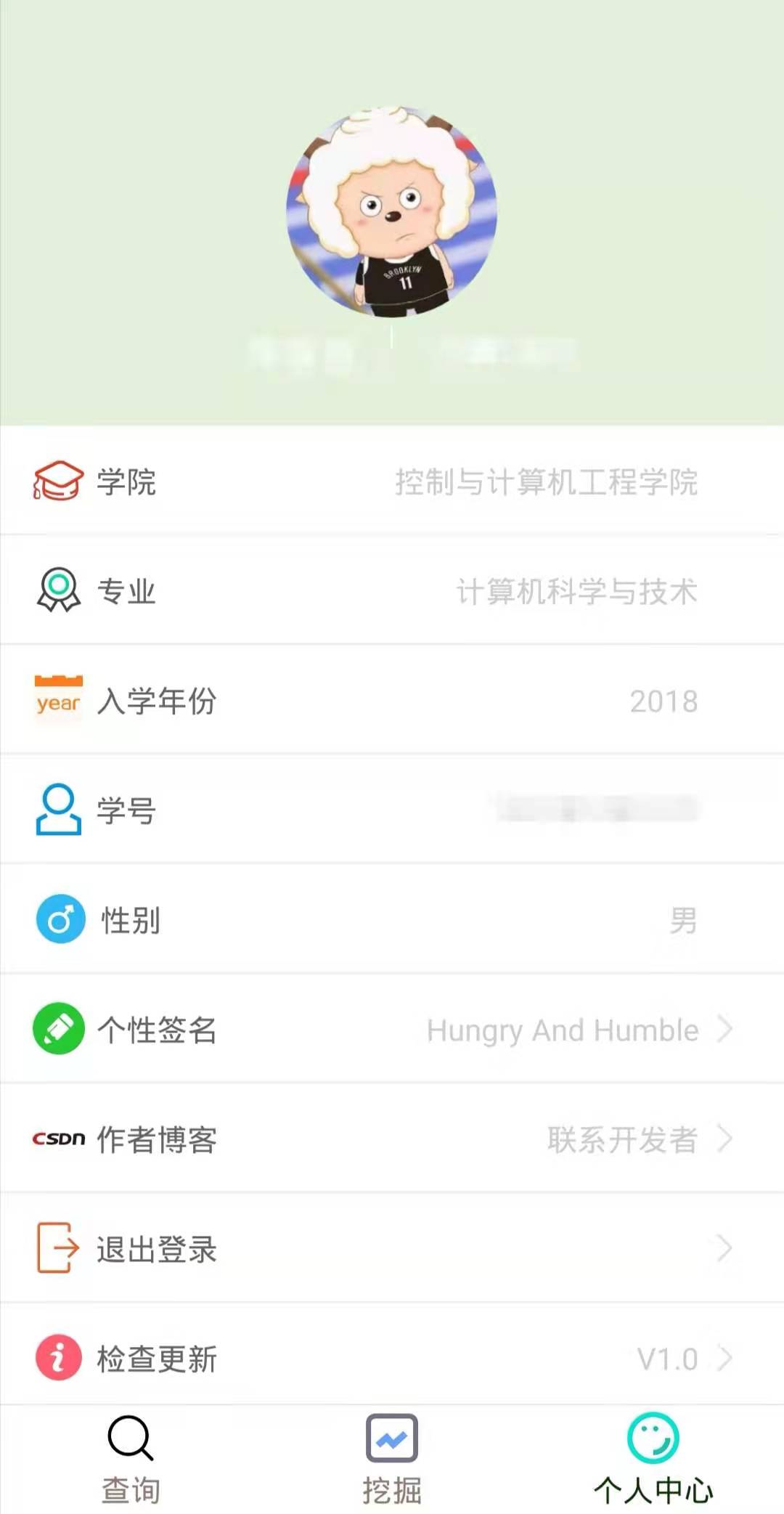Switch to the 挖掘 tab

392,1460
